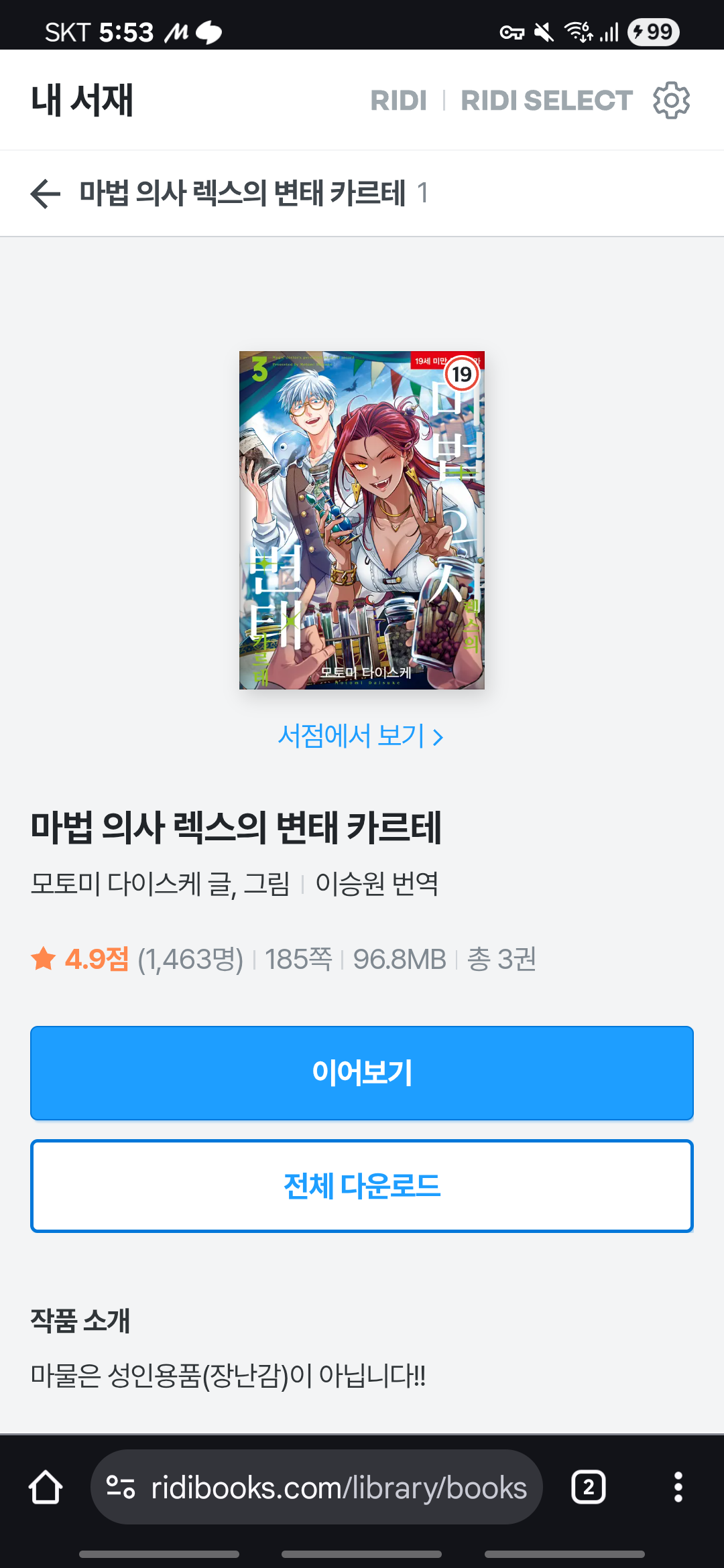This screenshot has width=724, height=1568.
Task: Tap the 이어보기 button to continue reading
Action: point(362,1073)
